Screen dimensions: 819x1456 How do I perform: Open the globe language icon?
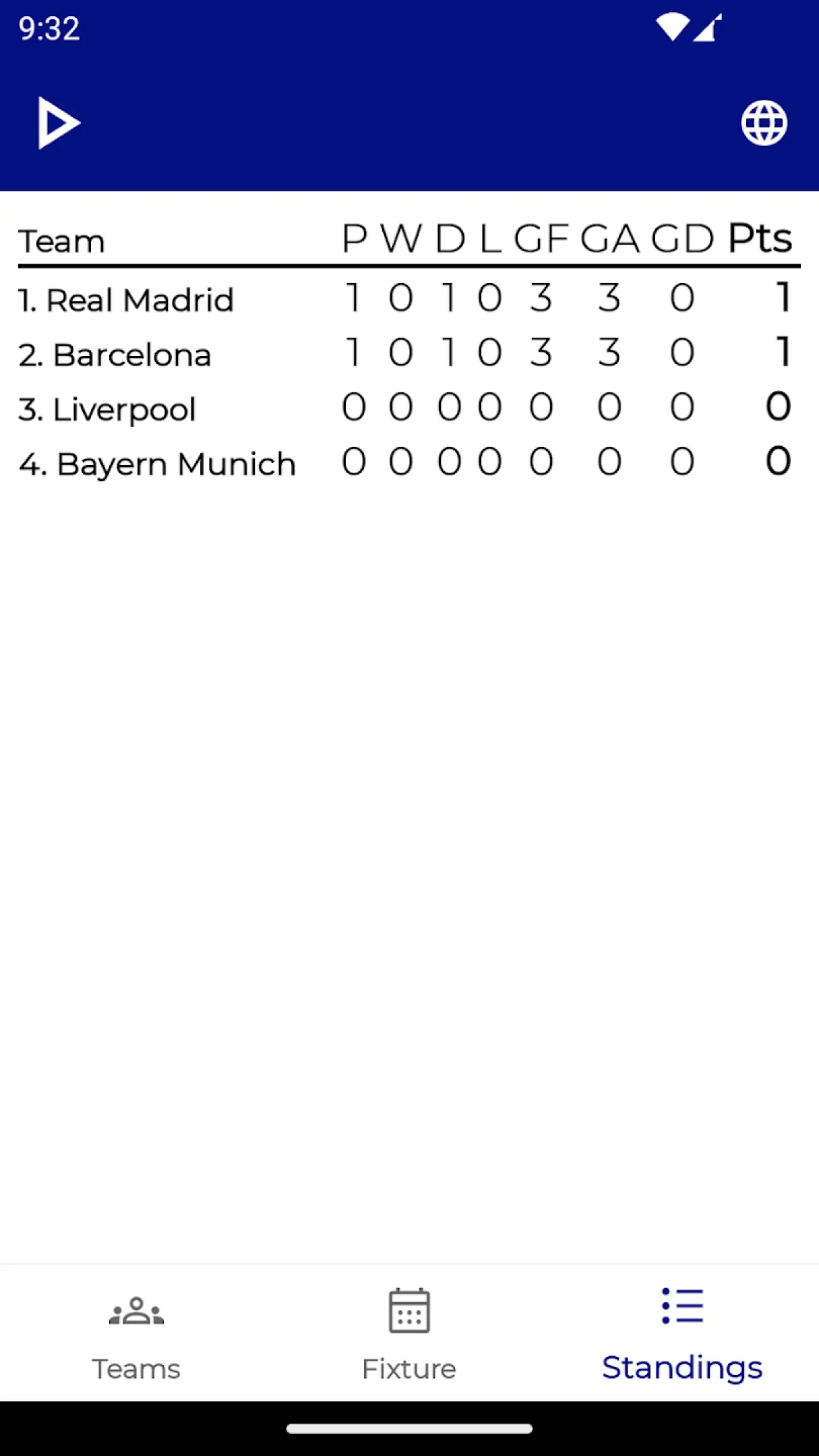pyautogui.click(x=764, y=123)
